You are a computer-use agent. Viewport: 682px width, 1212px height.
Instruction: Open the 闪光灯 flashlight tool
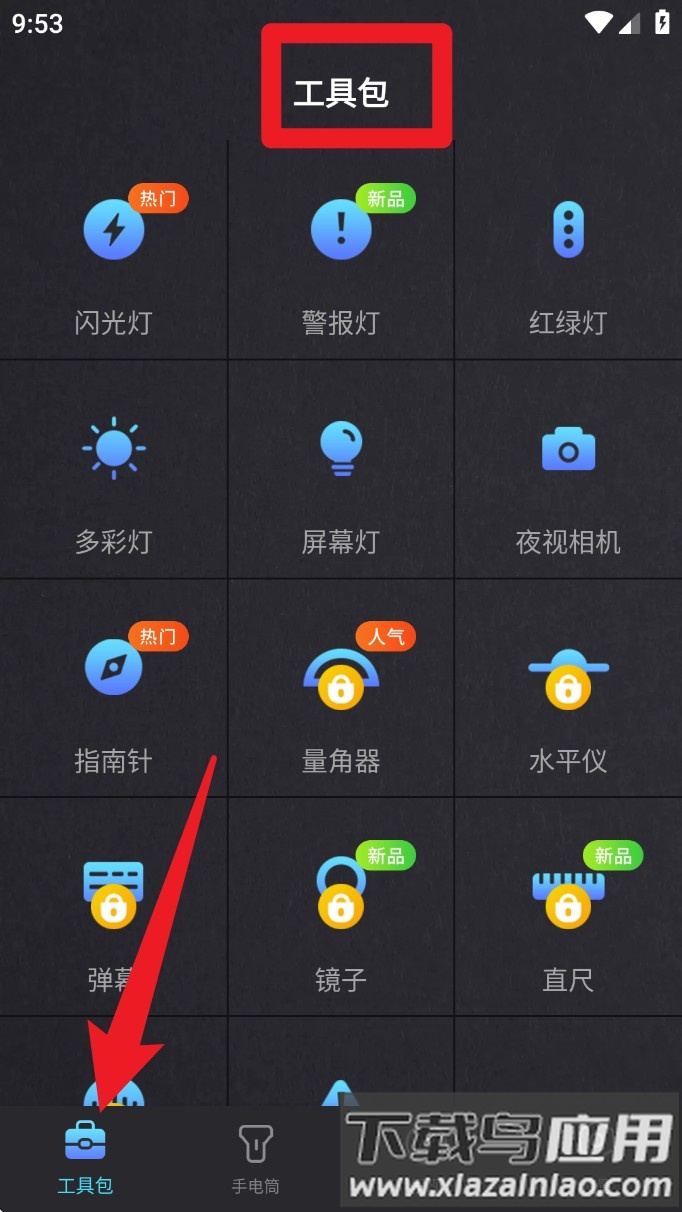click(x=113, y=250)
